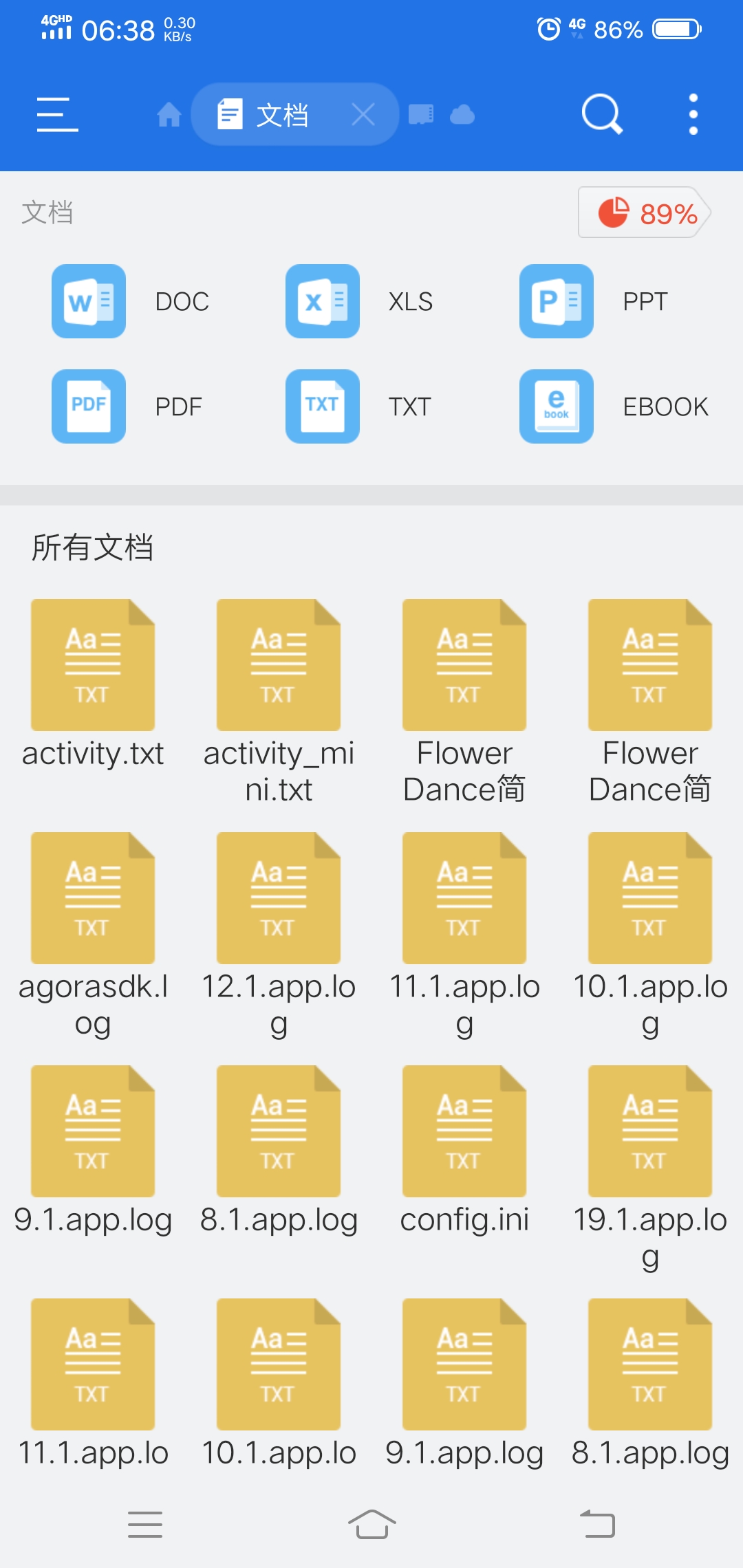Open 12.1.app.log
Viewport: 743px width, 1568px height.
click(279, 935)
